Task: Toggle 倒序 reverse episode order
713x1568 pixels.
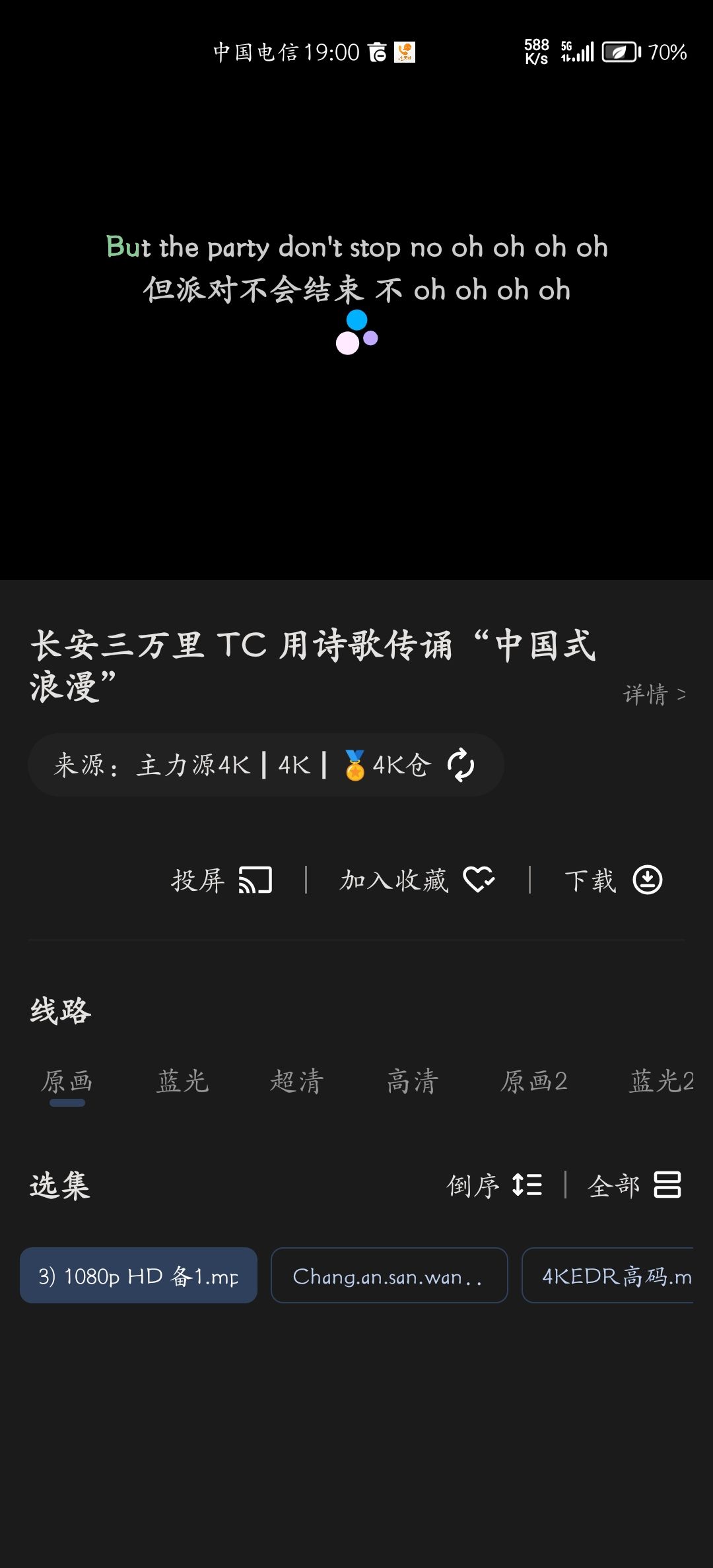Action: click(x=494, y=1185)
